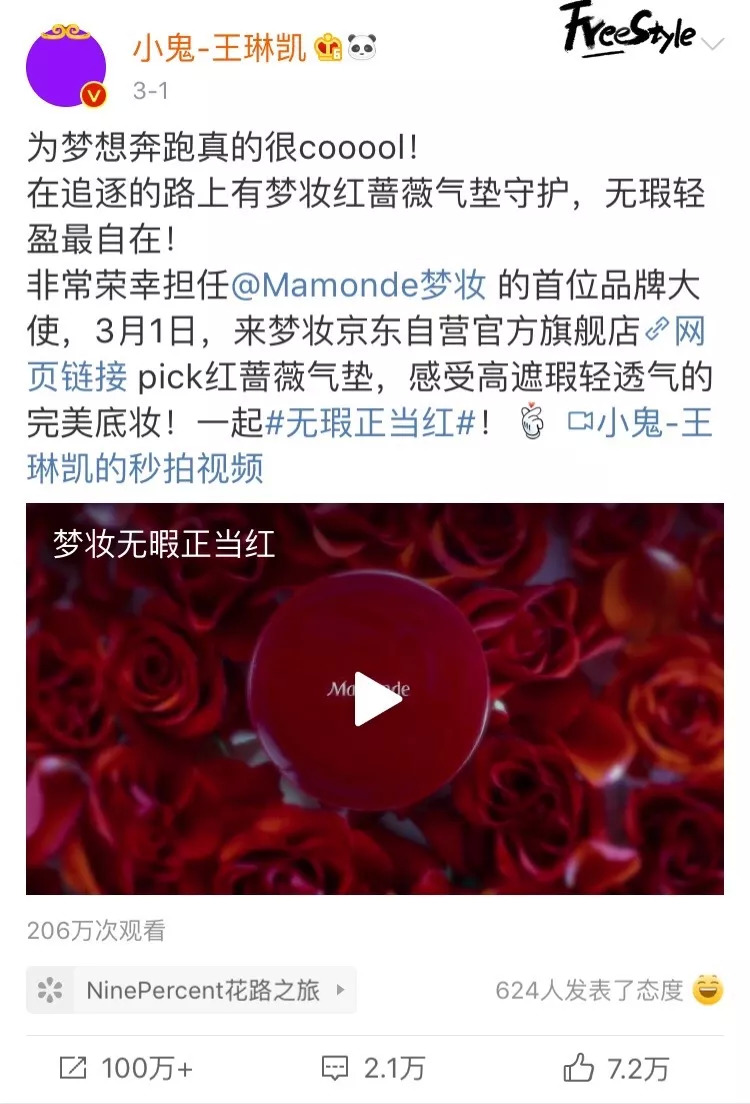Viewport: 750px width, 1104px height.
Task: Expand the post options chevron
Action: coord(713,44)
